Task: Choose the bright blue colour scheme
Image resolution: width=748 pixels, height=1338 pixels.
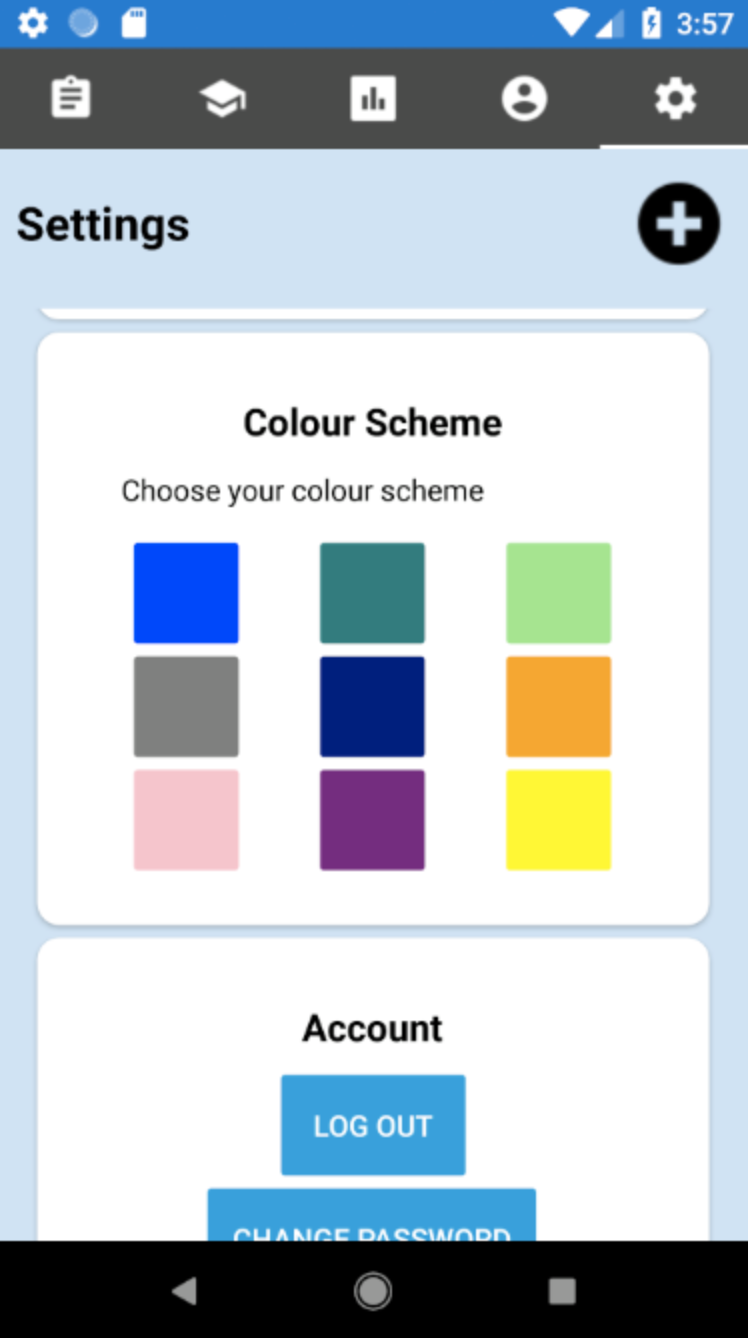Action: pyautogui.click(x=186, y=593)
